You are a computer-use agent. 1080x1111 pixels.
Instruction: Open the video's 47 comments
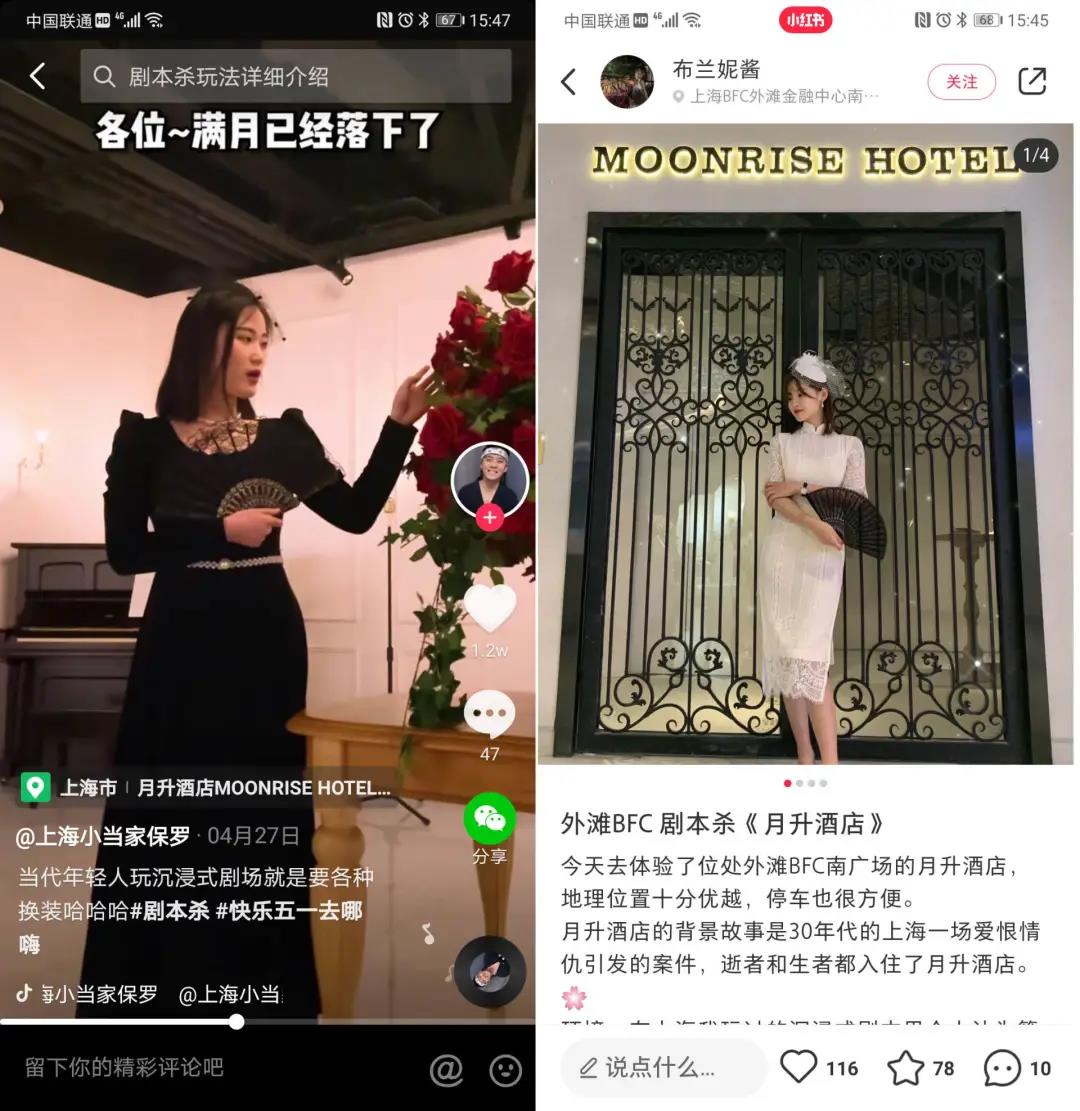pos(489,714)
